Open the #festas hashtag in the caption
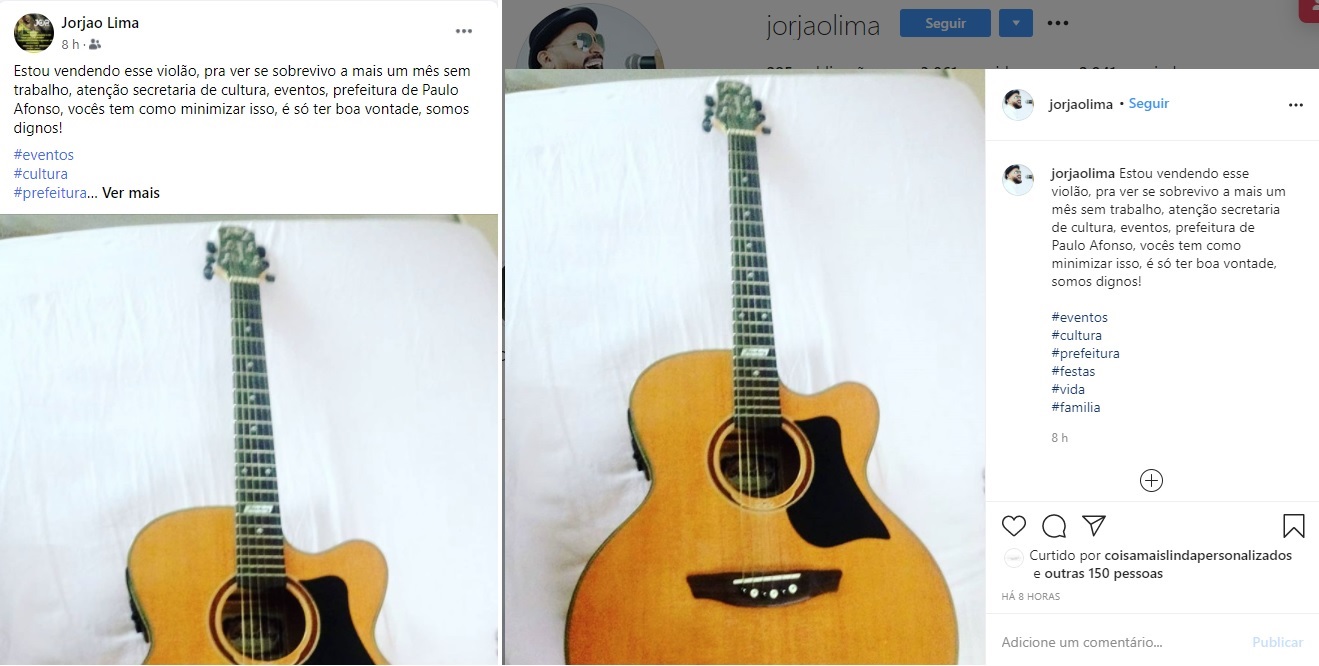1319x666 pixels. (1073, 372)
